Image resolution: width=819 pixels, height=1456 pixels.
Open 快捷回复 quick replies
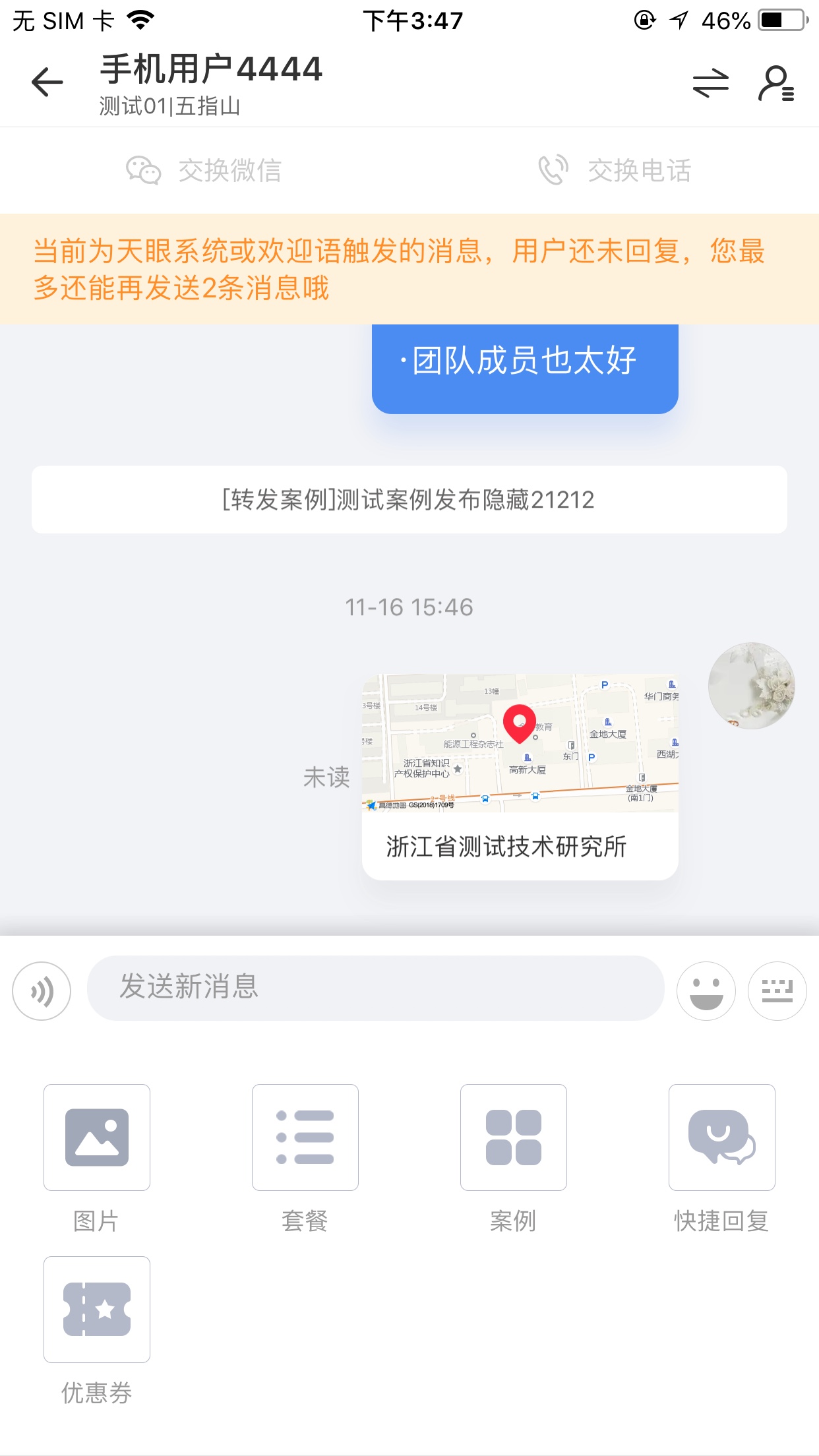[721, 1137]
